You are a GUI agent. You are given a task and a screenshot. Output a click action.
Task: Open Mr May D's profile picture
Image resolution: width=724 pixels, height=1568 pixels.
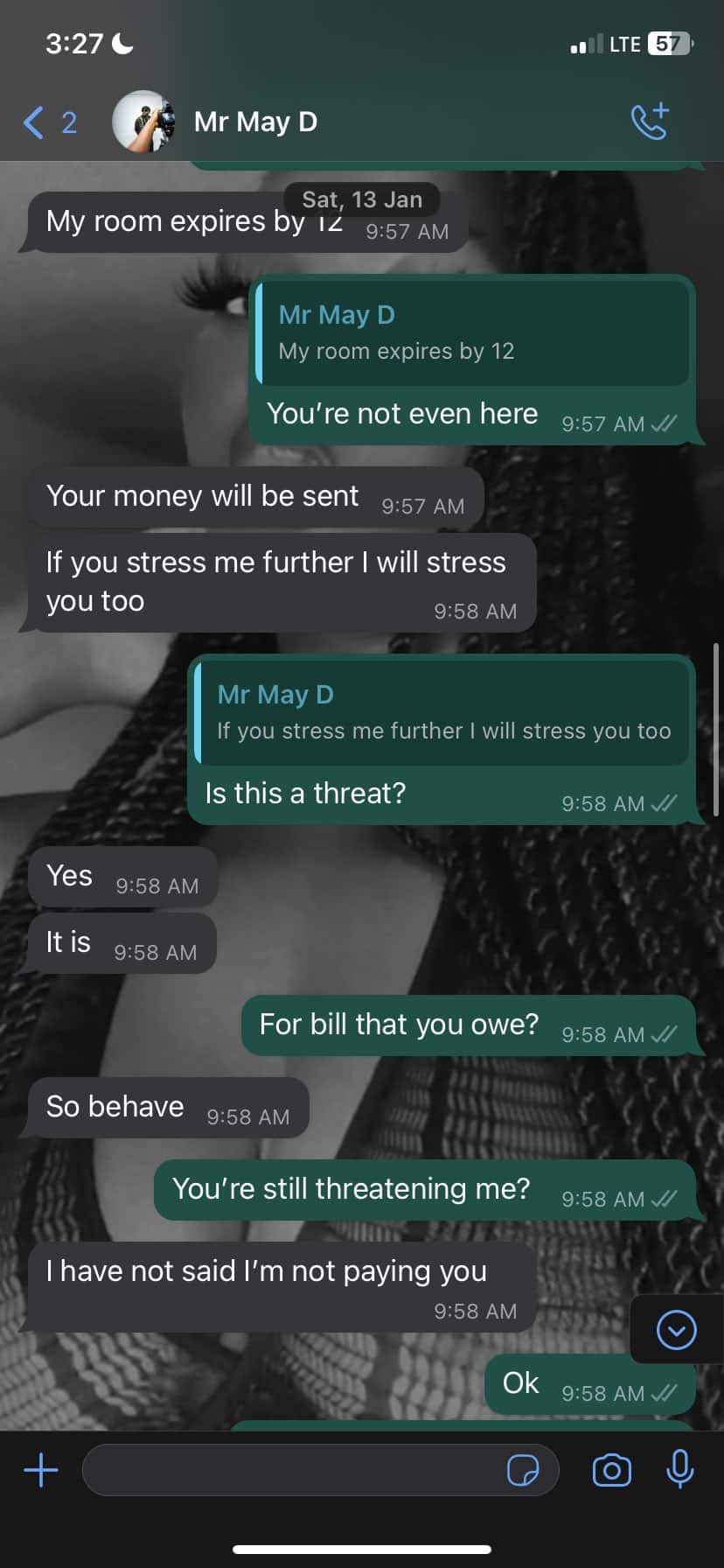pos(143,122)
